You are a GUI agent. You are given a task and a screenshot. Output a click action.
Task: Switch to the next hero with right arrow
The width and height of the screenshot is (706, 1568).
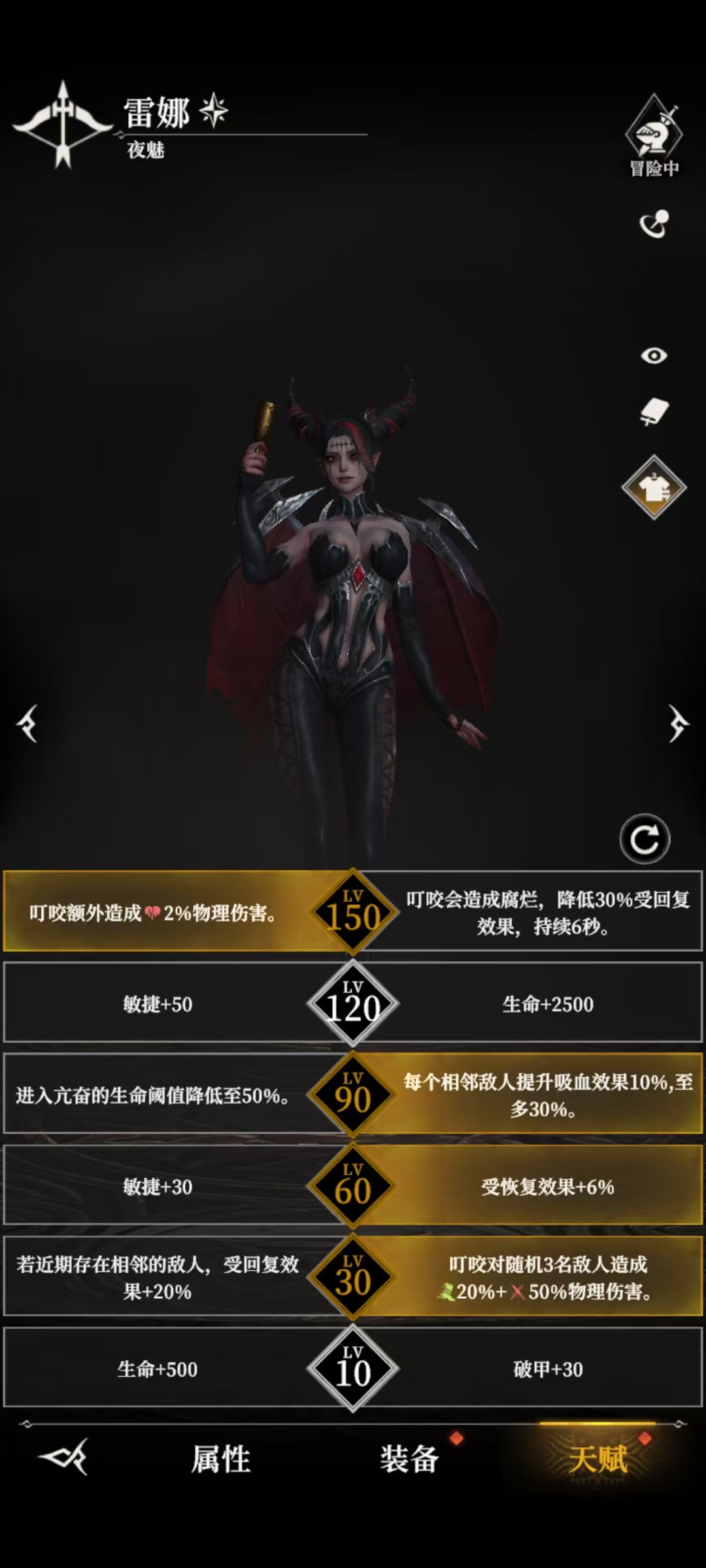tap(678, 723)
